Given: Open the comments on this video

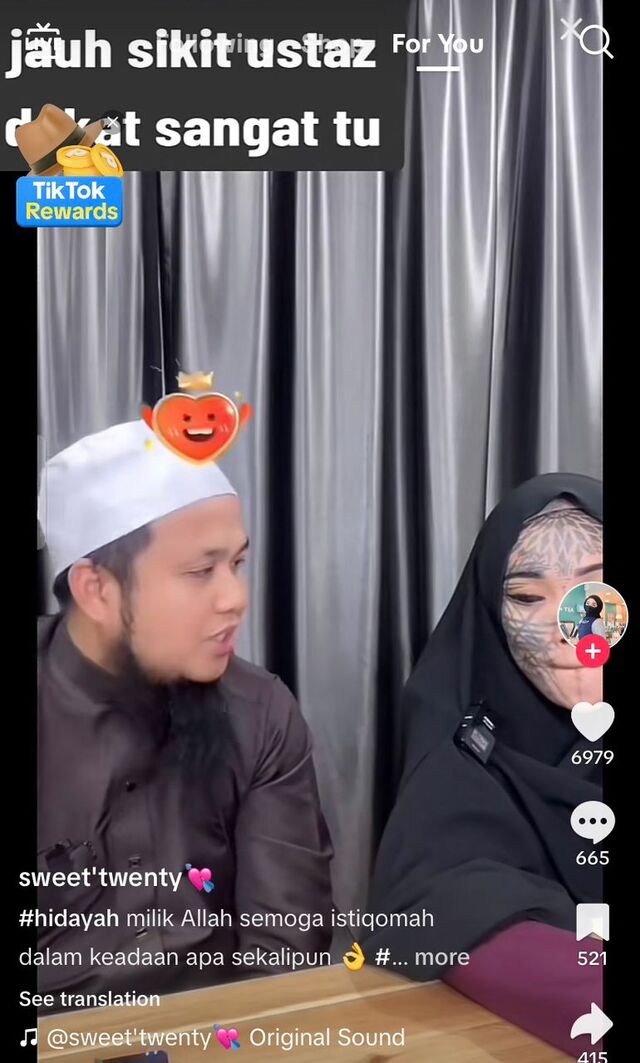Looking at the screenshot, I should point(592,823).
